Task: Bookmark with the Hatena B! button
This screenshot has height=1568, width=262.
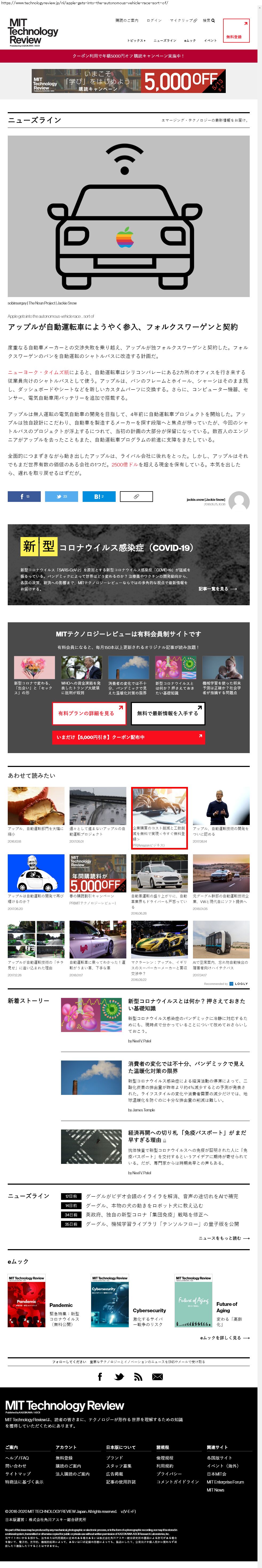Action: click(98, 496)
